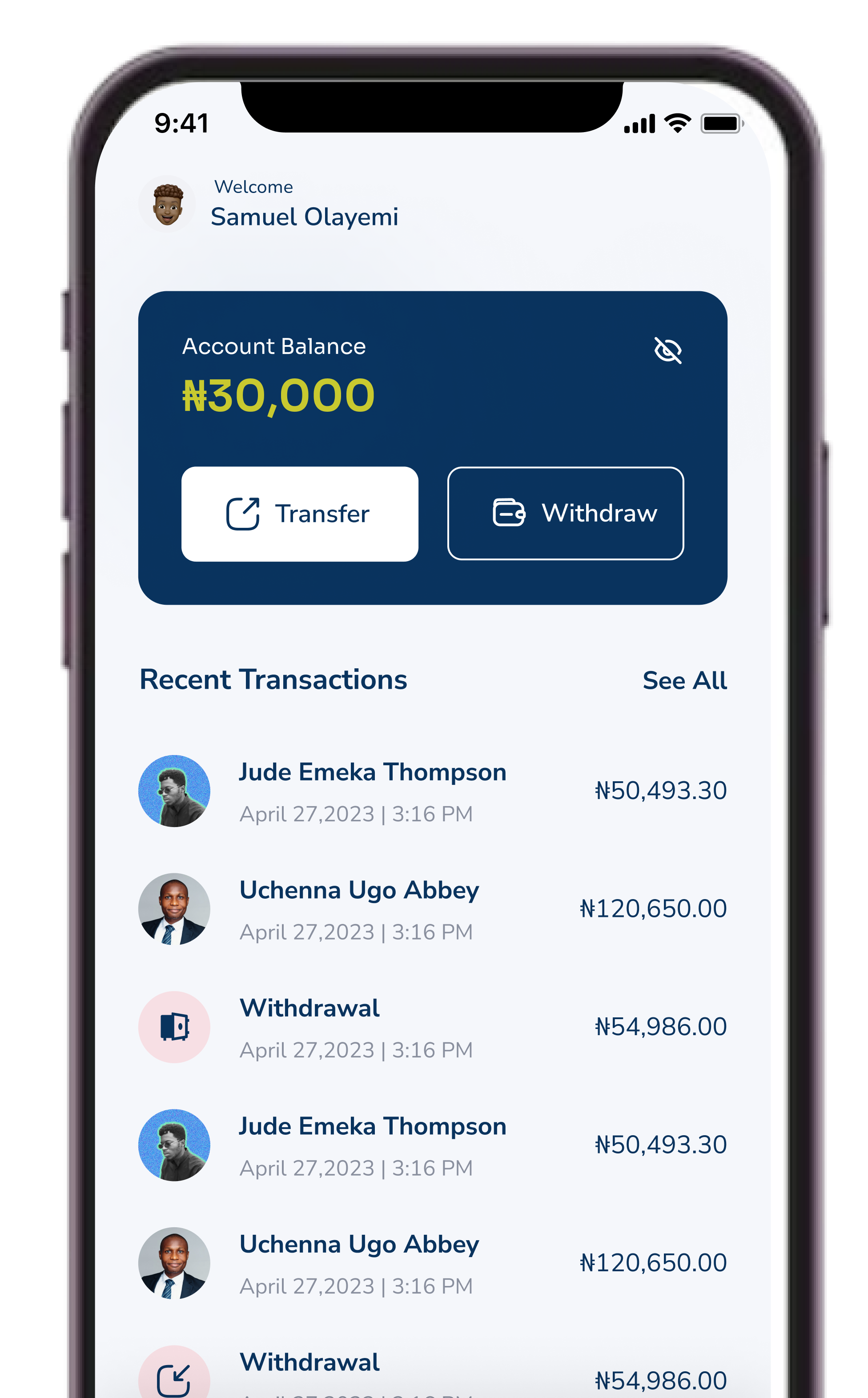
Task: Open See All recent transactions
Action: point(684,681)
